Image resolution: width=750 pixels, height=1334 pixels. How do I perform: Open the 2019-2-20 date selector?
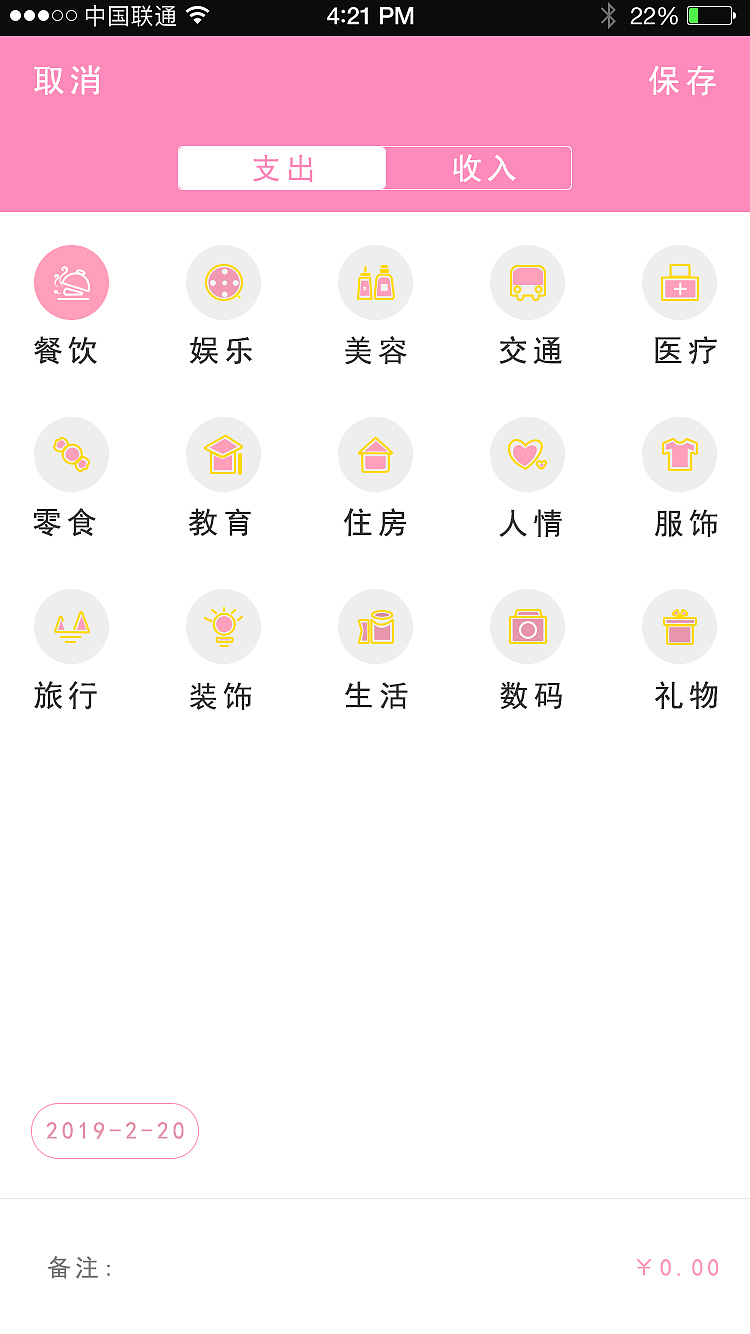[x=114, y=1131]
